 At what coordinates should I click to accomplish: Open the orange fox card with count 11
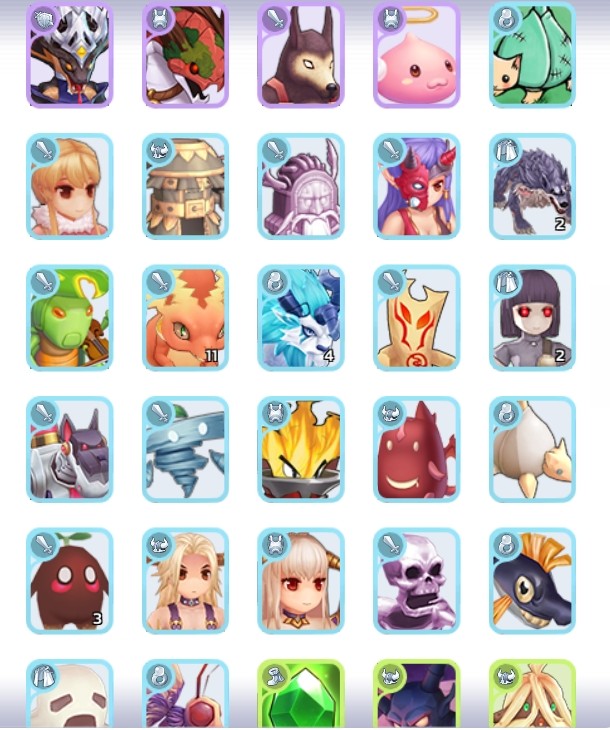click(x=185, y=318)
